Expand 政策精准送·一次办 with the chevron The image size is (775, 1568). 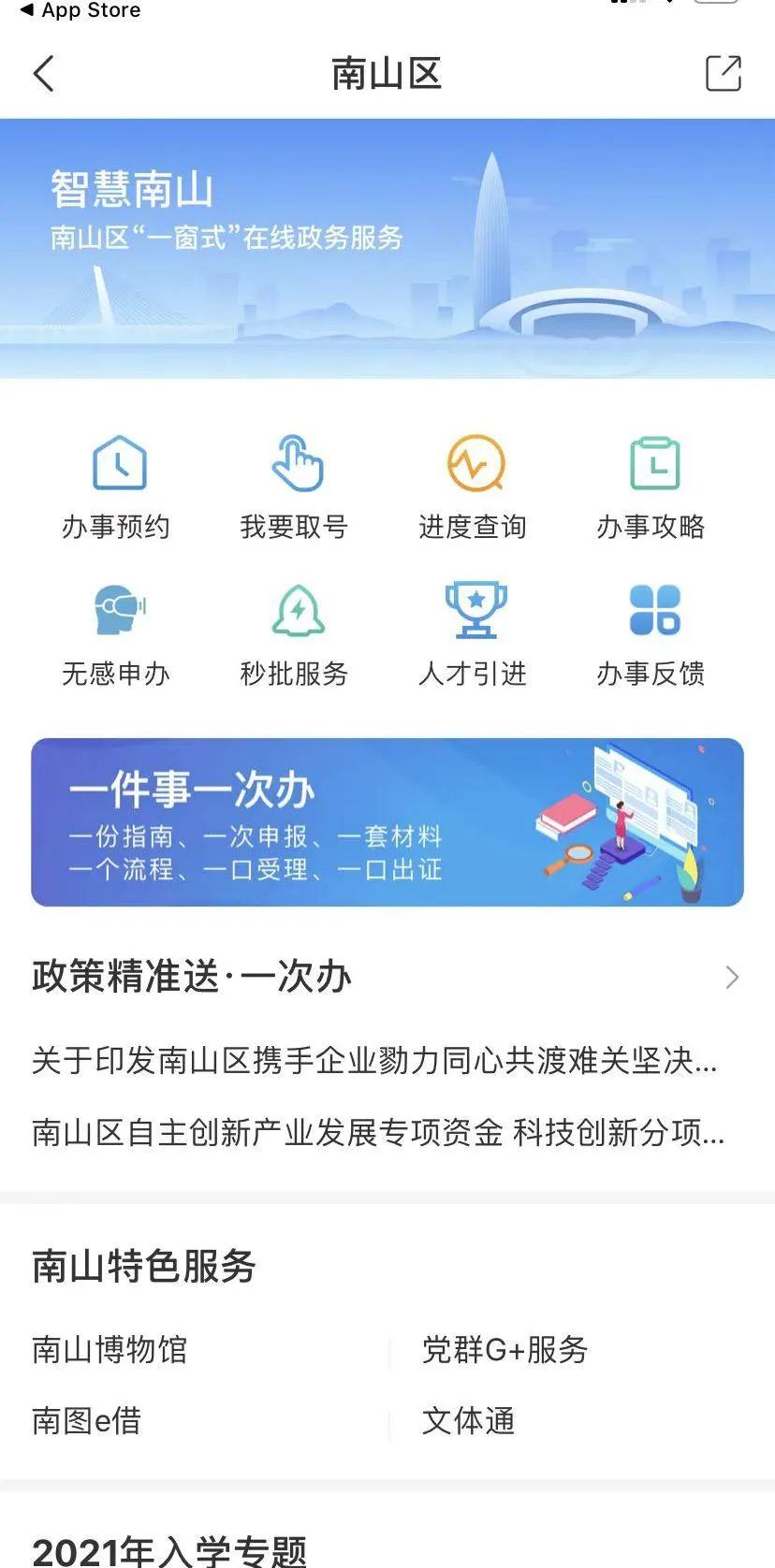click(732, 978)
